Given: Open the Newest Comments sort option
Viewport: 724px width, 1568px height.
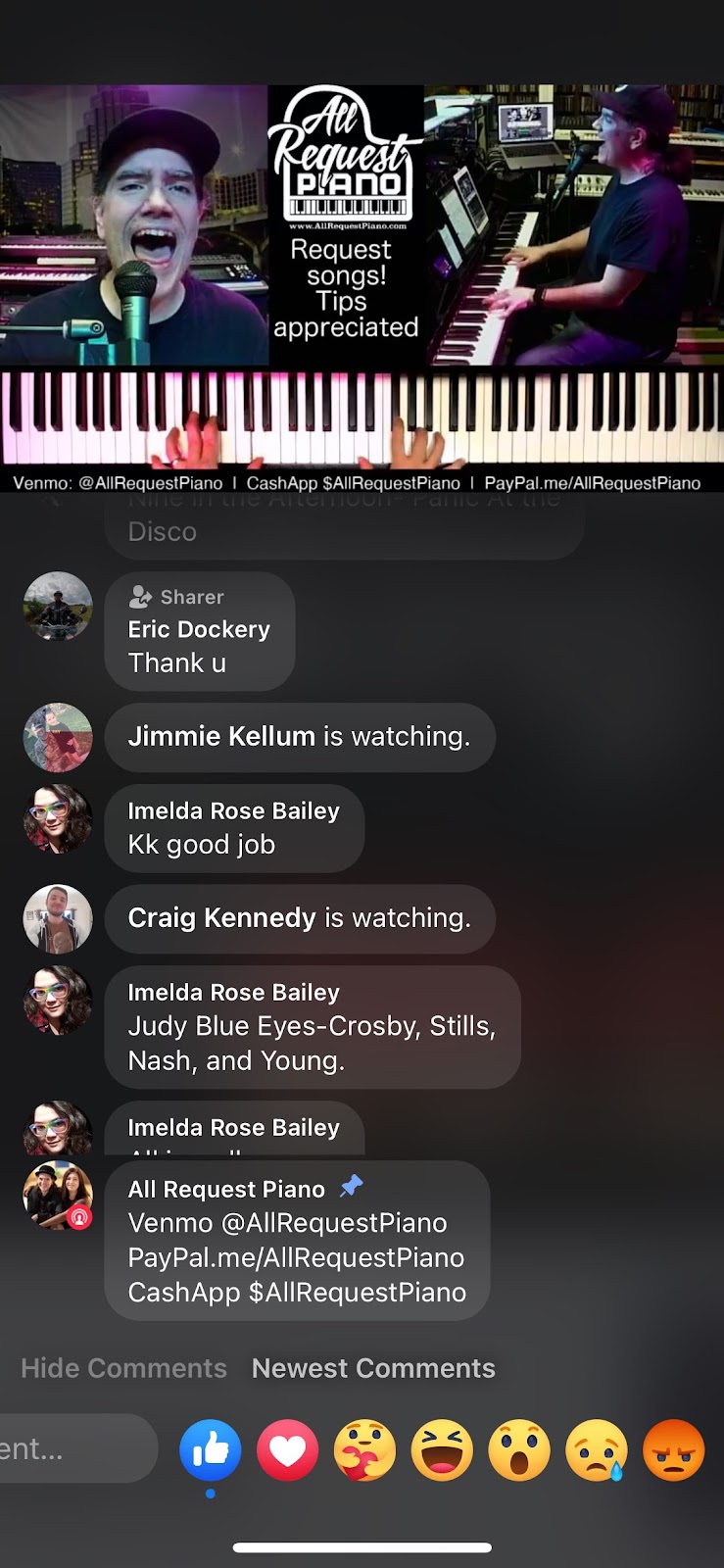Looking at the screenshot, I should 373,1368.
